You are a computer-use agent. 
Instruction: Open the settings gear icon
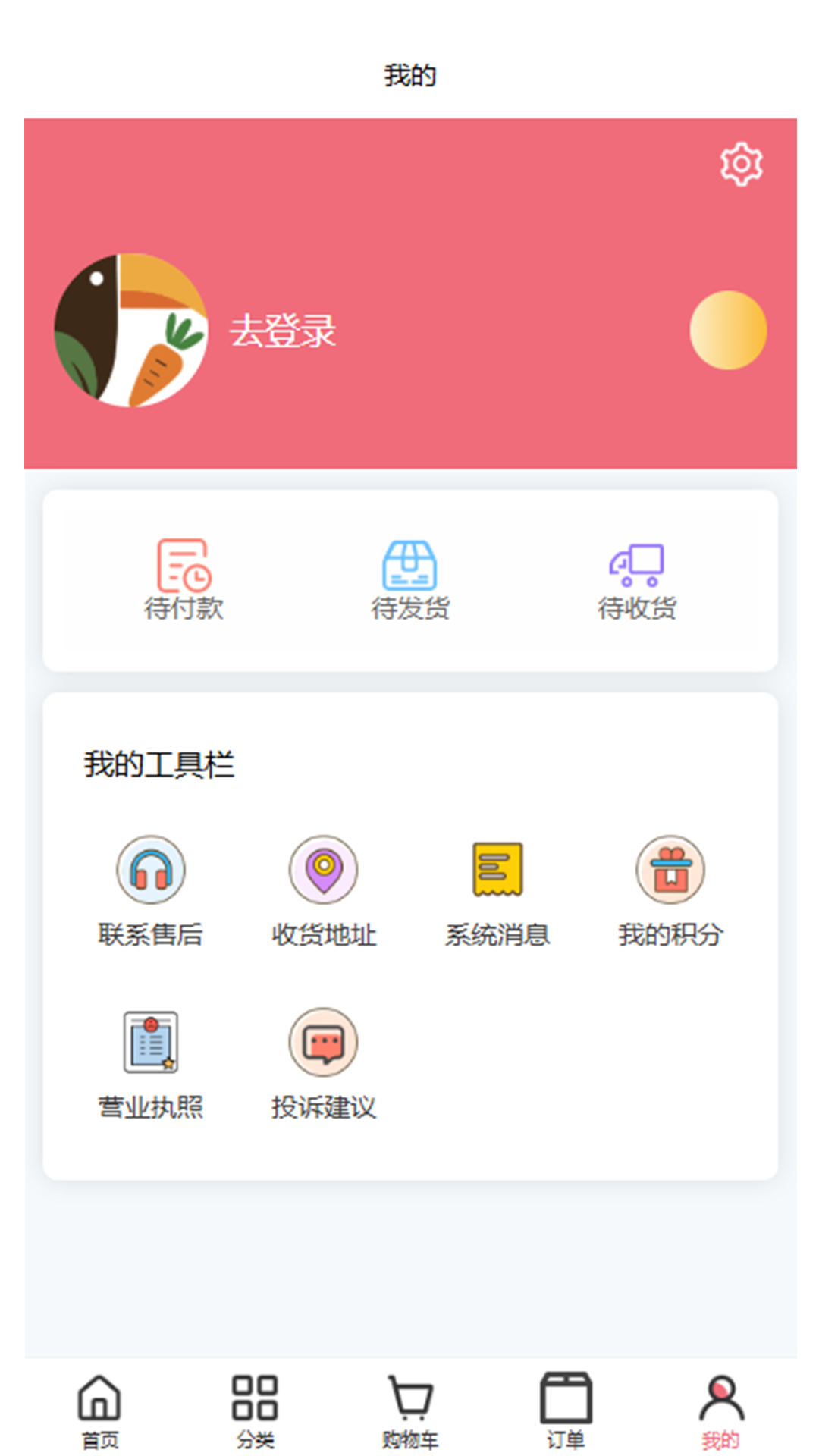click(x=741, y=162)
